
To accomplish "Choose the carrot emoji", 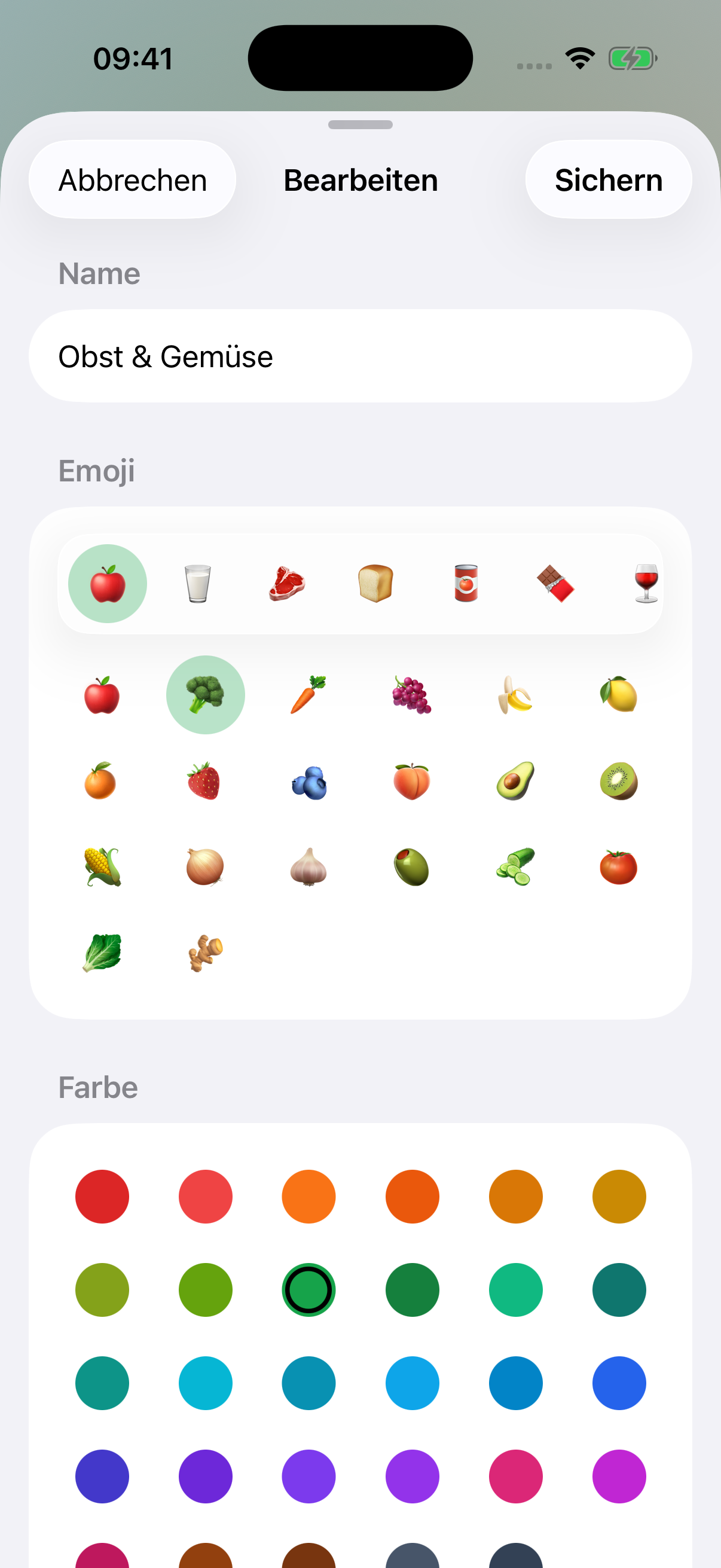I will (x=308, y=694).
